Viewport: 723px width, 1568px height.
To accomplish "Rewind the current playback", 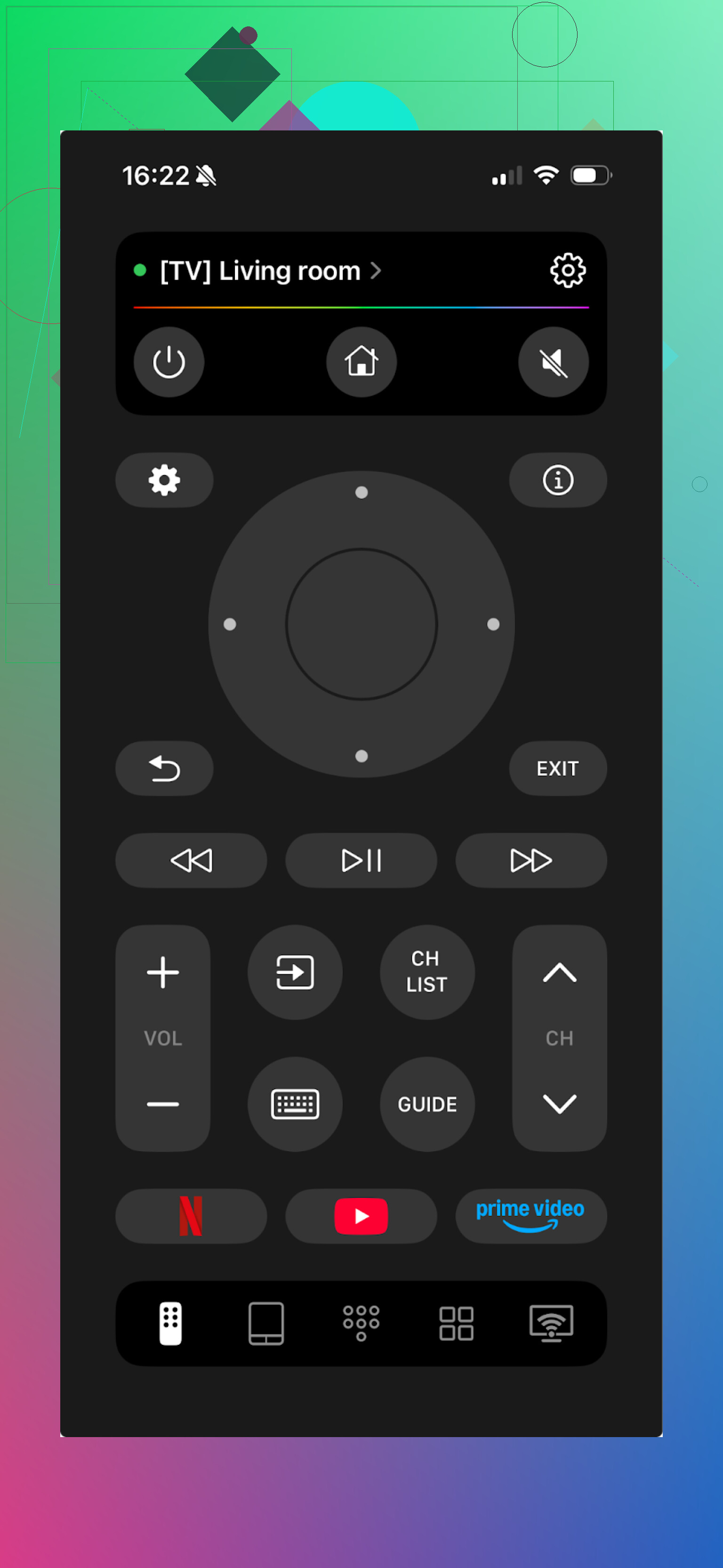I will point(191,860).
